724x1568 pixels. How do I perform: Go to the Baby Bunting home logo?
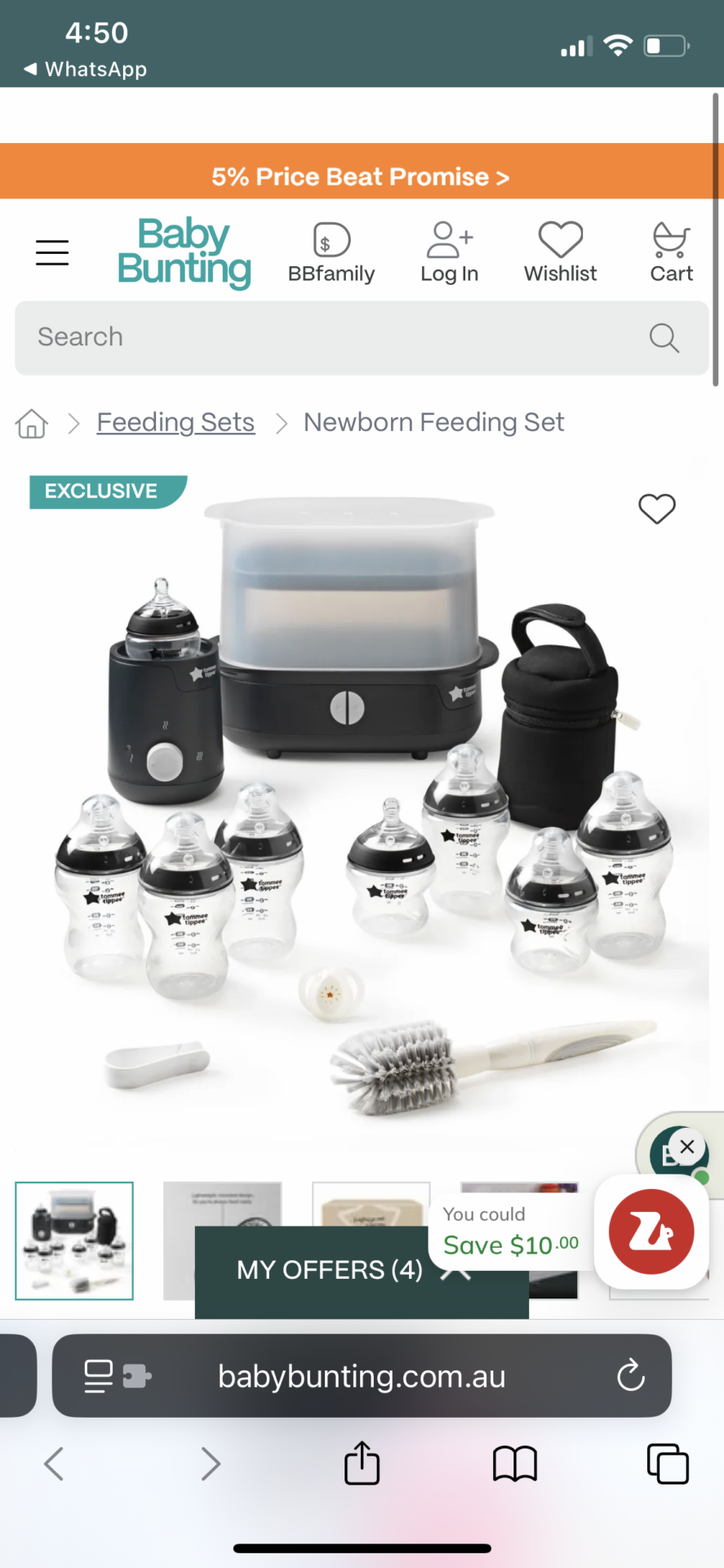(184, 252)
